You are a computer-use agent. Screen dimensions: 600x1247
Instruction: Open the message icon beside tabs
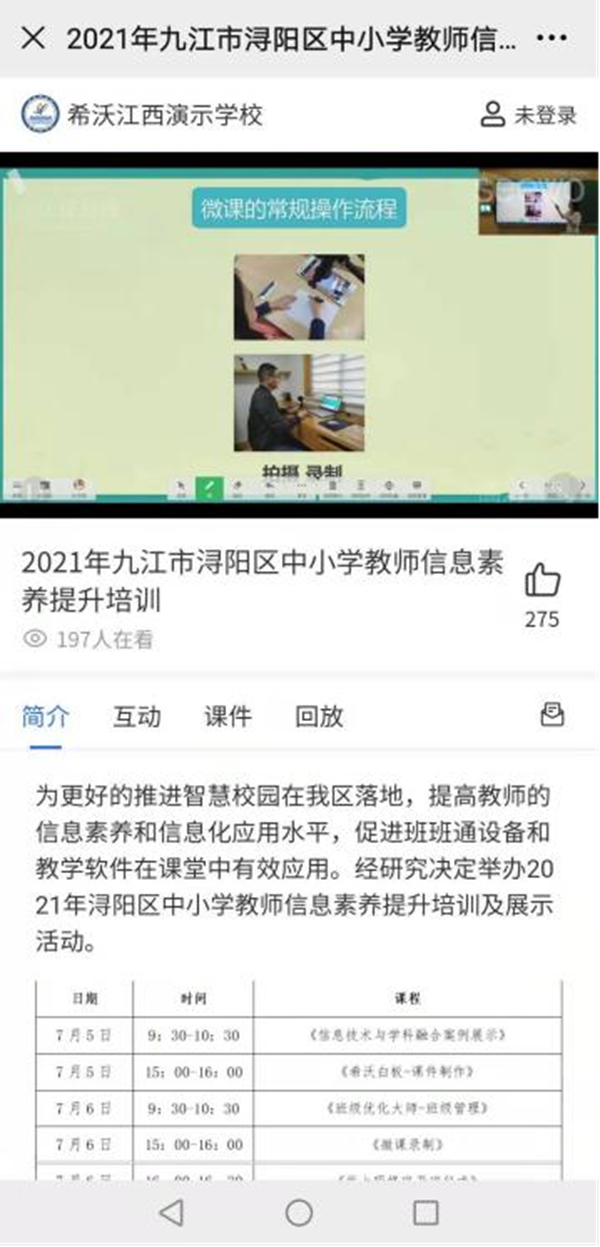pyautogui.click(x=552, y=714)
